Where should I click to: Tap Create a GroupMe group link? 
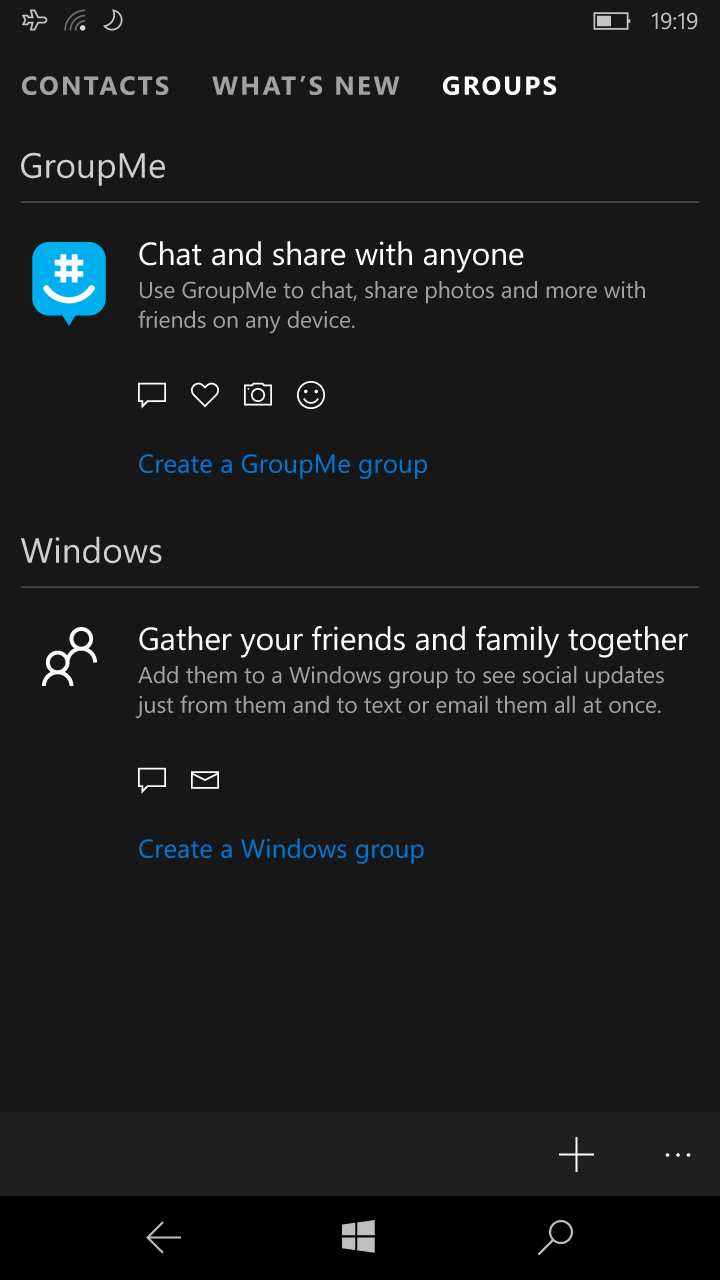tap(283, 464)
